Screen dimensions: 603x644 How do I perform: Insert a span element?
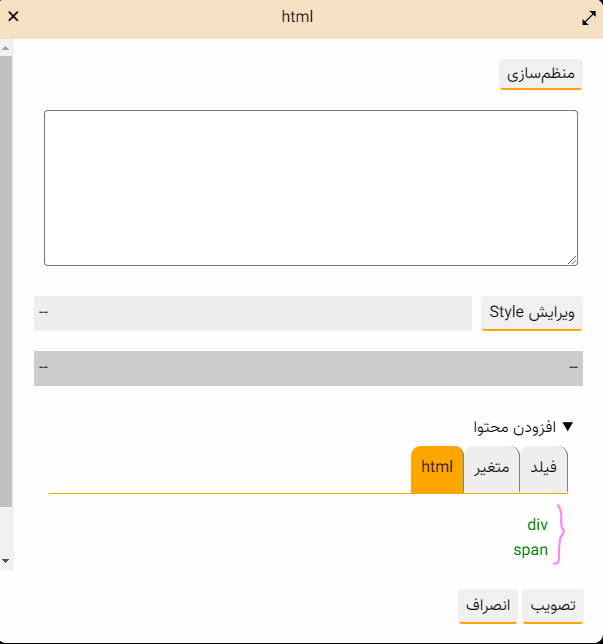coord(531,549)
